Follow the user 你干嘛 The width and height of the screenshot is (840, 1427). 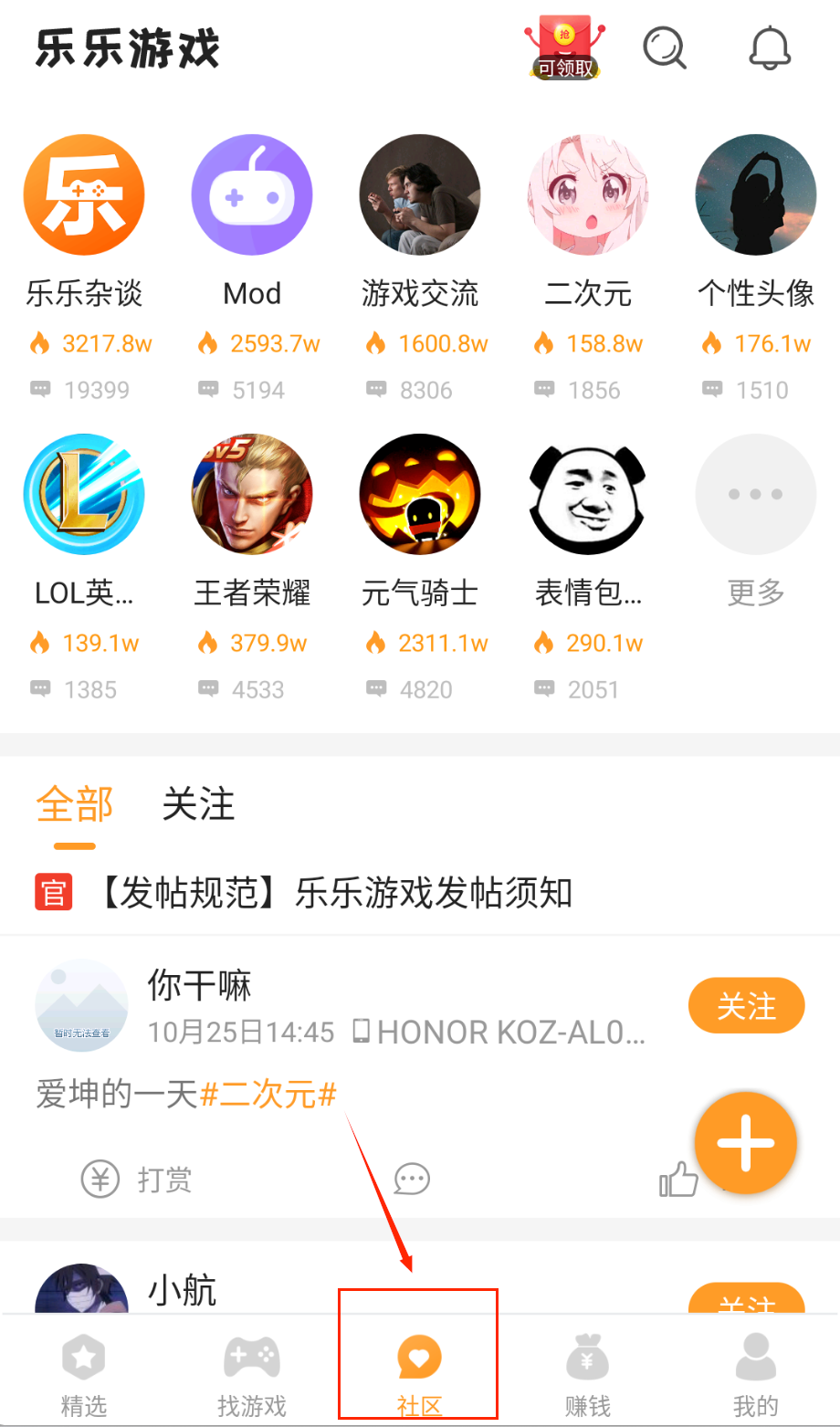coord(746,1006)
